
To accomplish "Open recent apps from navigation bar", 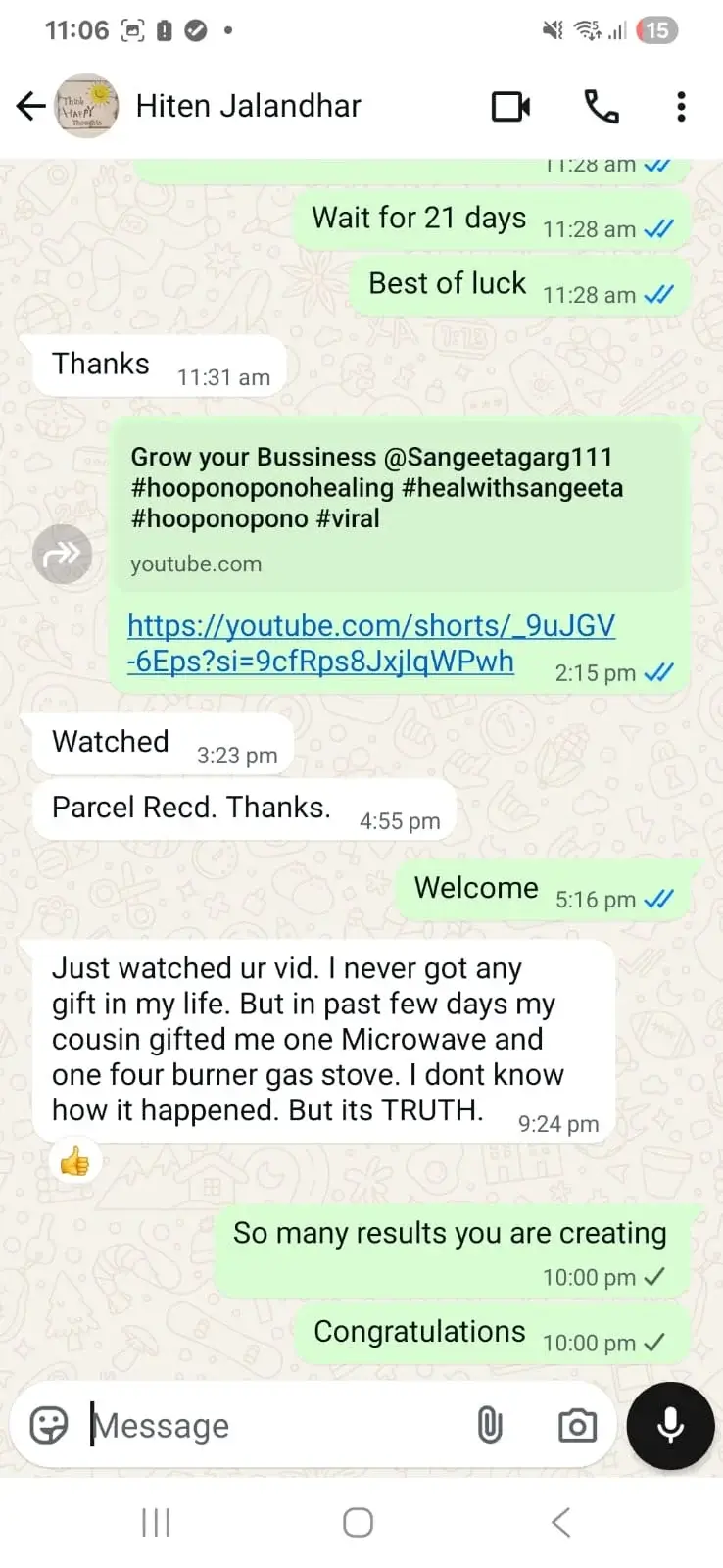I will tap(157, 1522).
